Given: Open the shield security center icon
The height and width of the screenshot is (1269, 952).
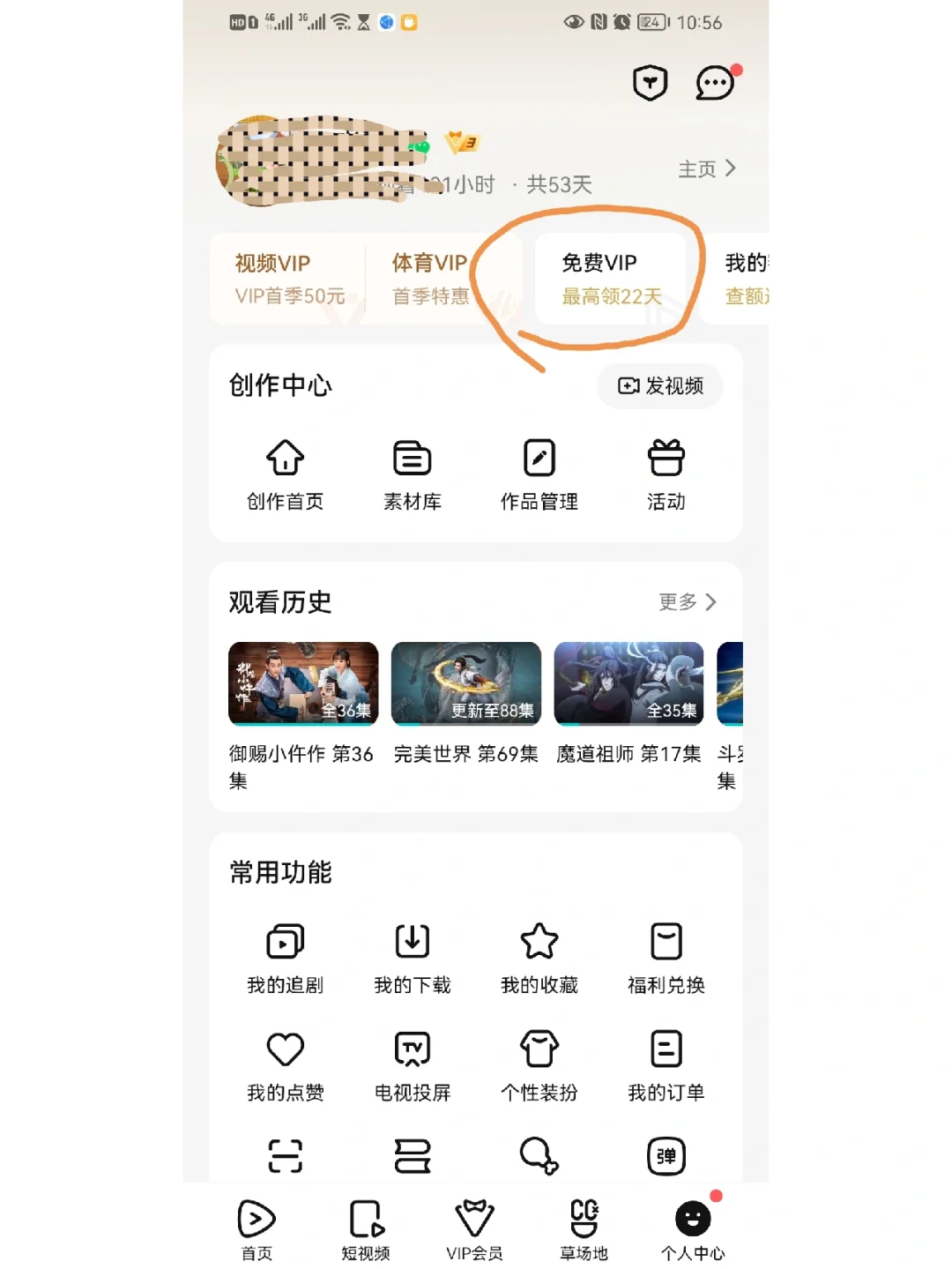Looking at the screenshot, I should pos(650,82).
